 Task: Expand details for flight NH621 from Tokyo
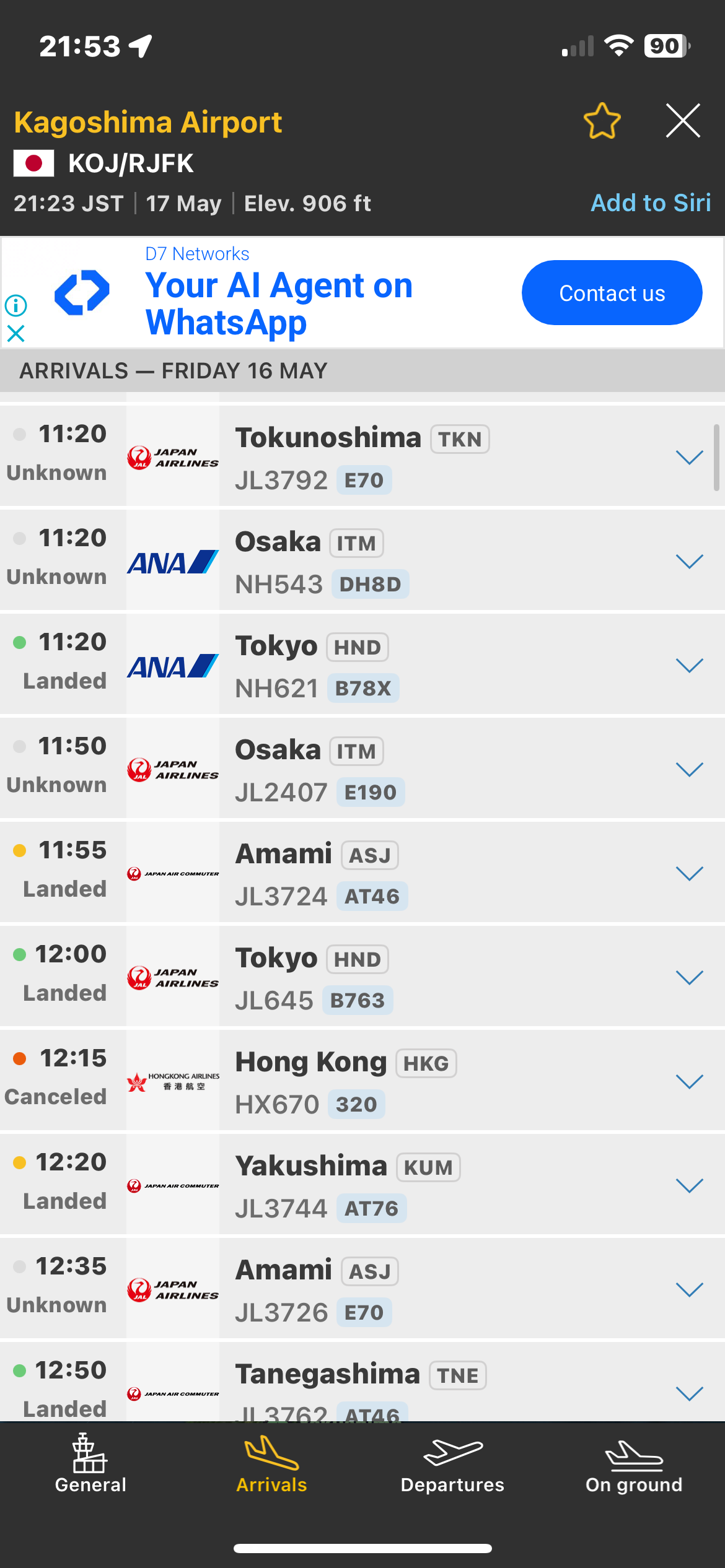tap(689, 666)
